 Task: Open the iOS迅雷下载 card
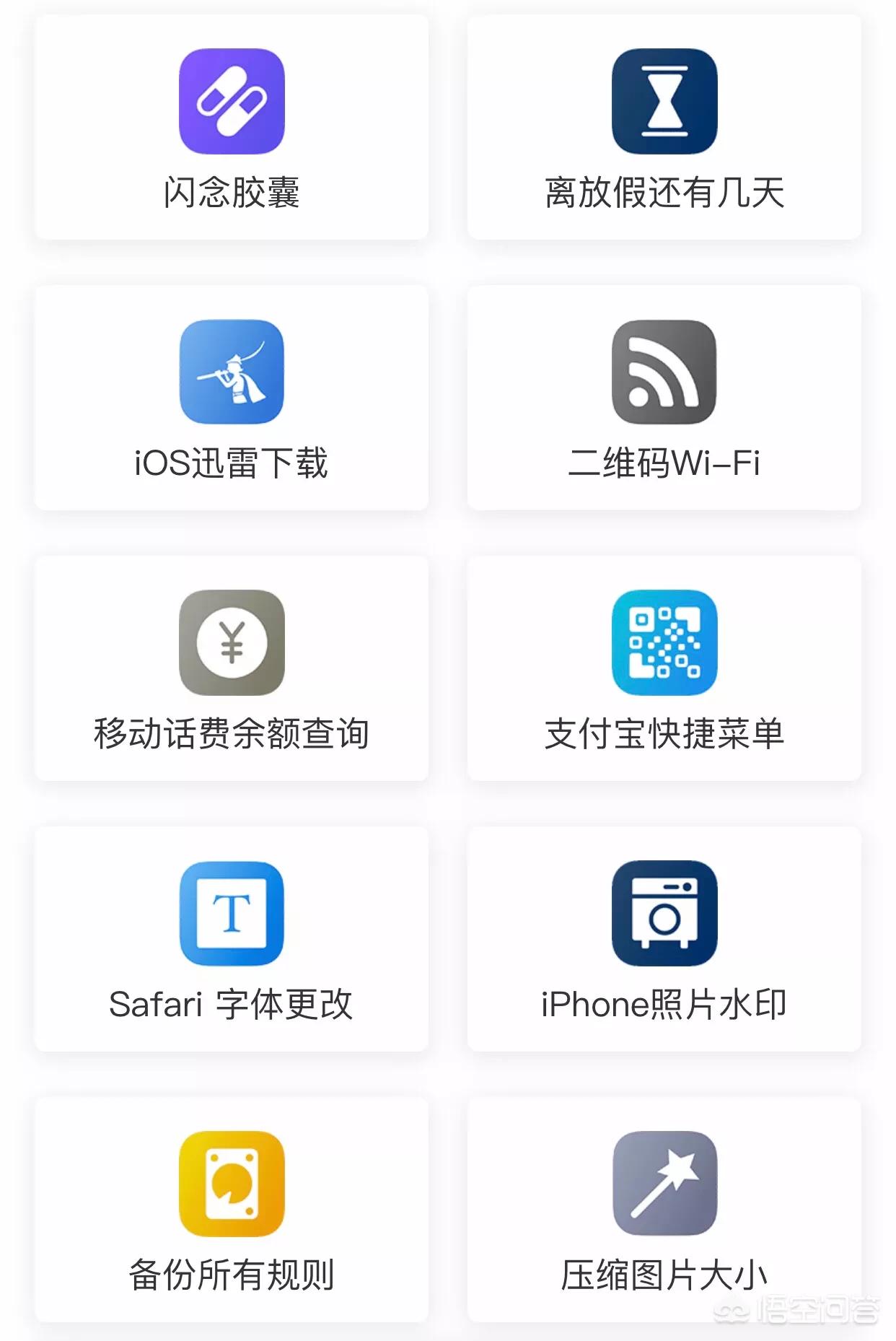(x=232, y=398)
